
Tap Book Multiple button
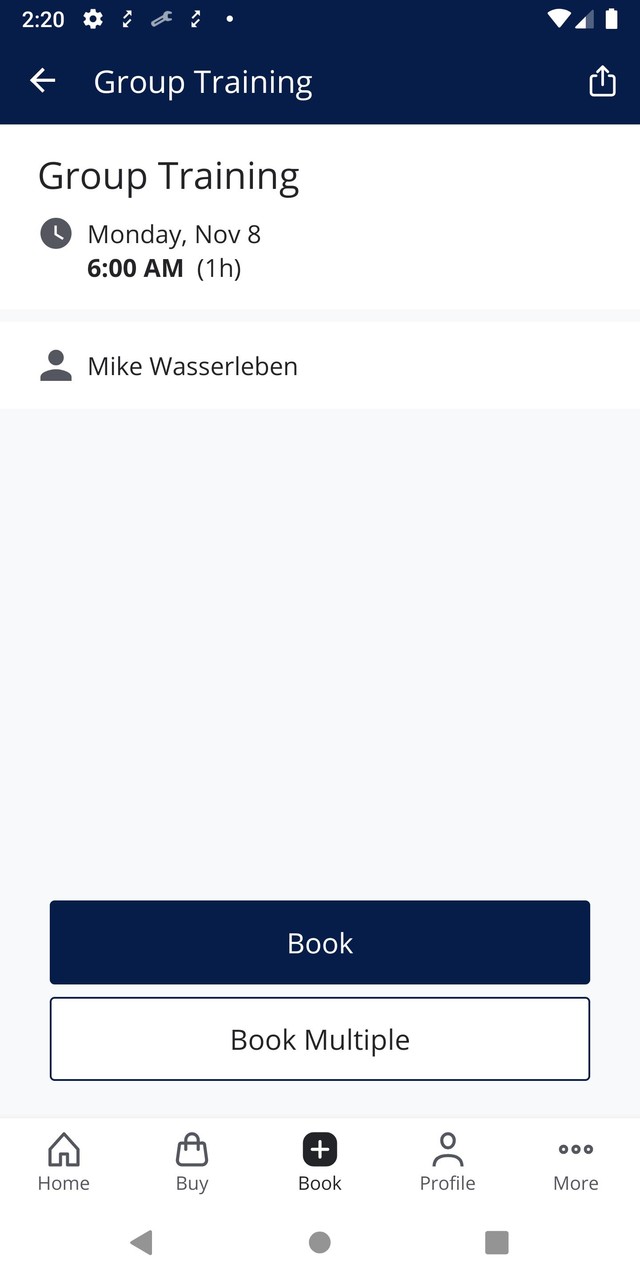point(320,1039)
